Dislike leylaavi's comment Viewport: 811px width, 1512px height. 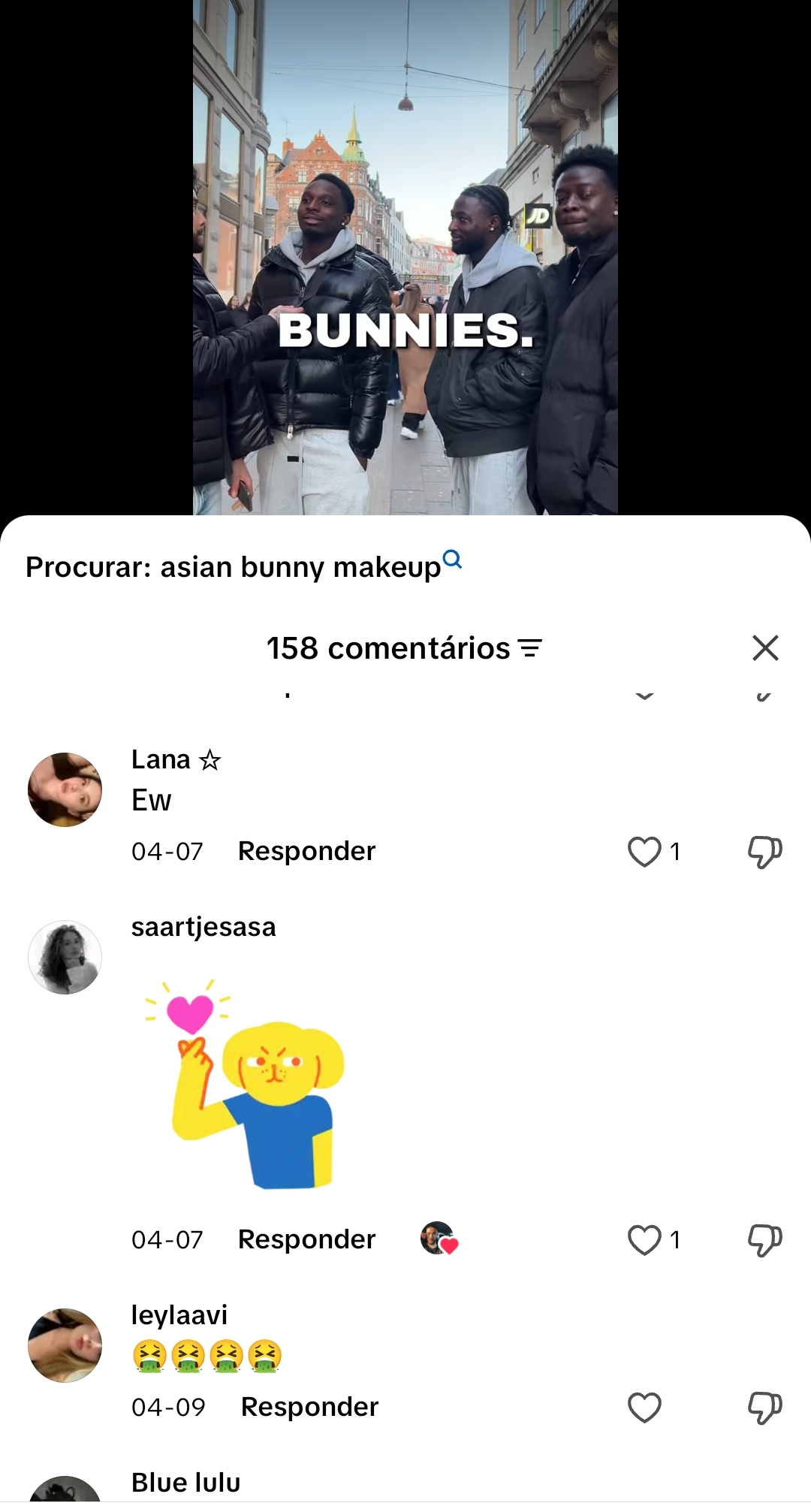click(764, 1408)
